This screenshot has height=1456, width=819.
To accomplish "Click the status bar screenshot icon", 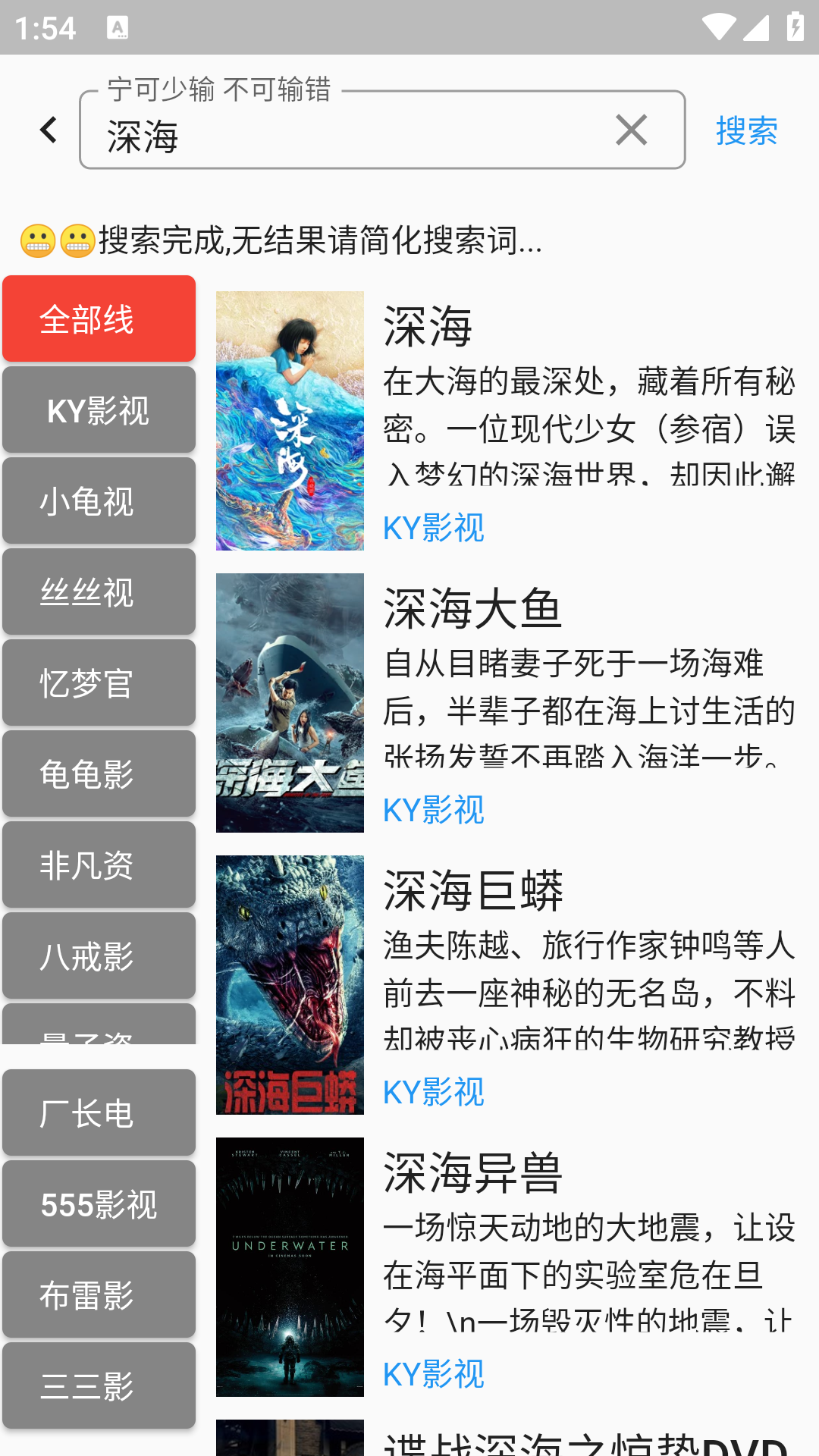I will pos(118,28).
